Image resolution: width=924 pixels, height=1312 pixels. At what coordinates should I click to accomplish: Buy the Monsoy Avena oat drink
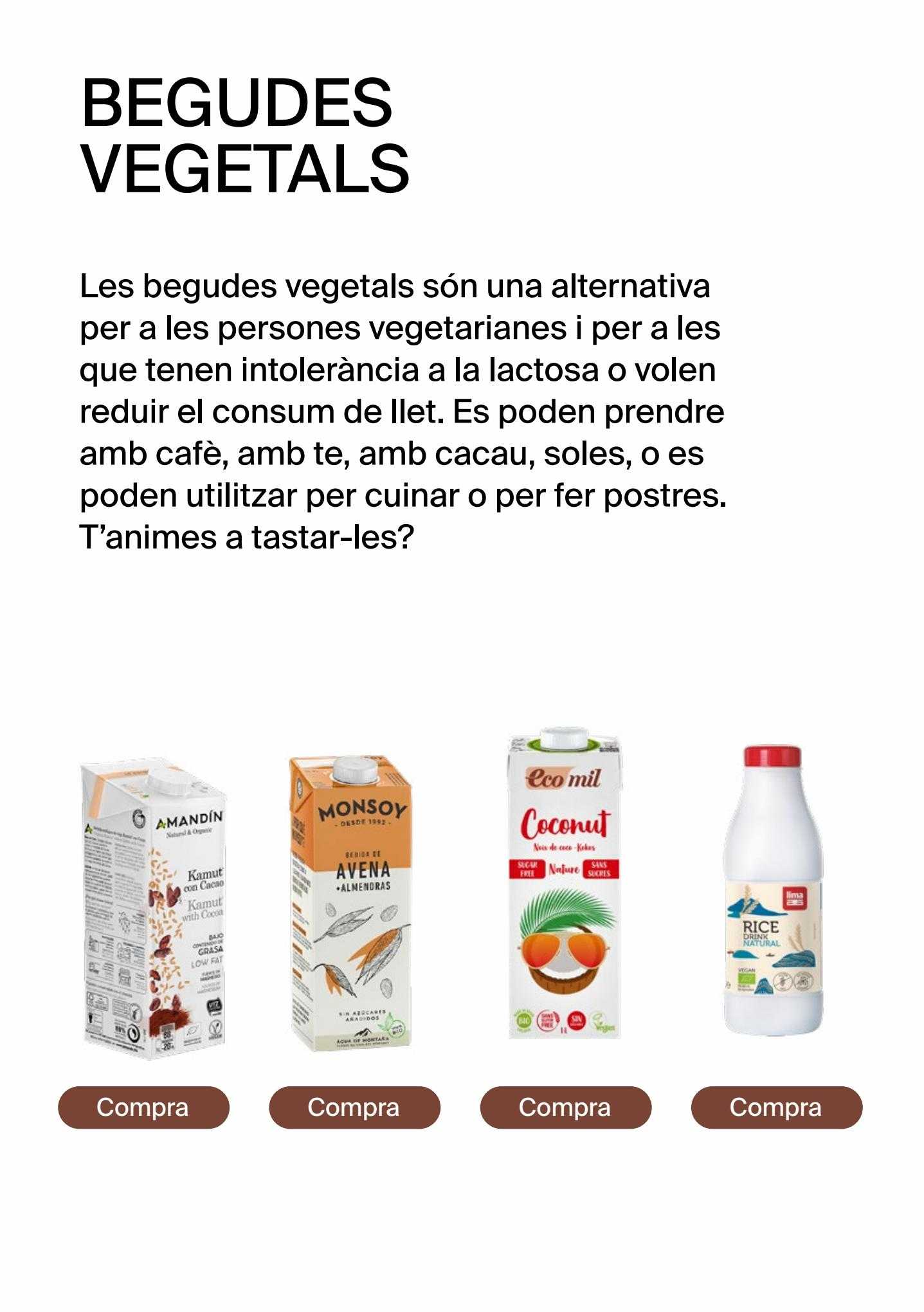(x=354, y=1107)
